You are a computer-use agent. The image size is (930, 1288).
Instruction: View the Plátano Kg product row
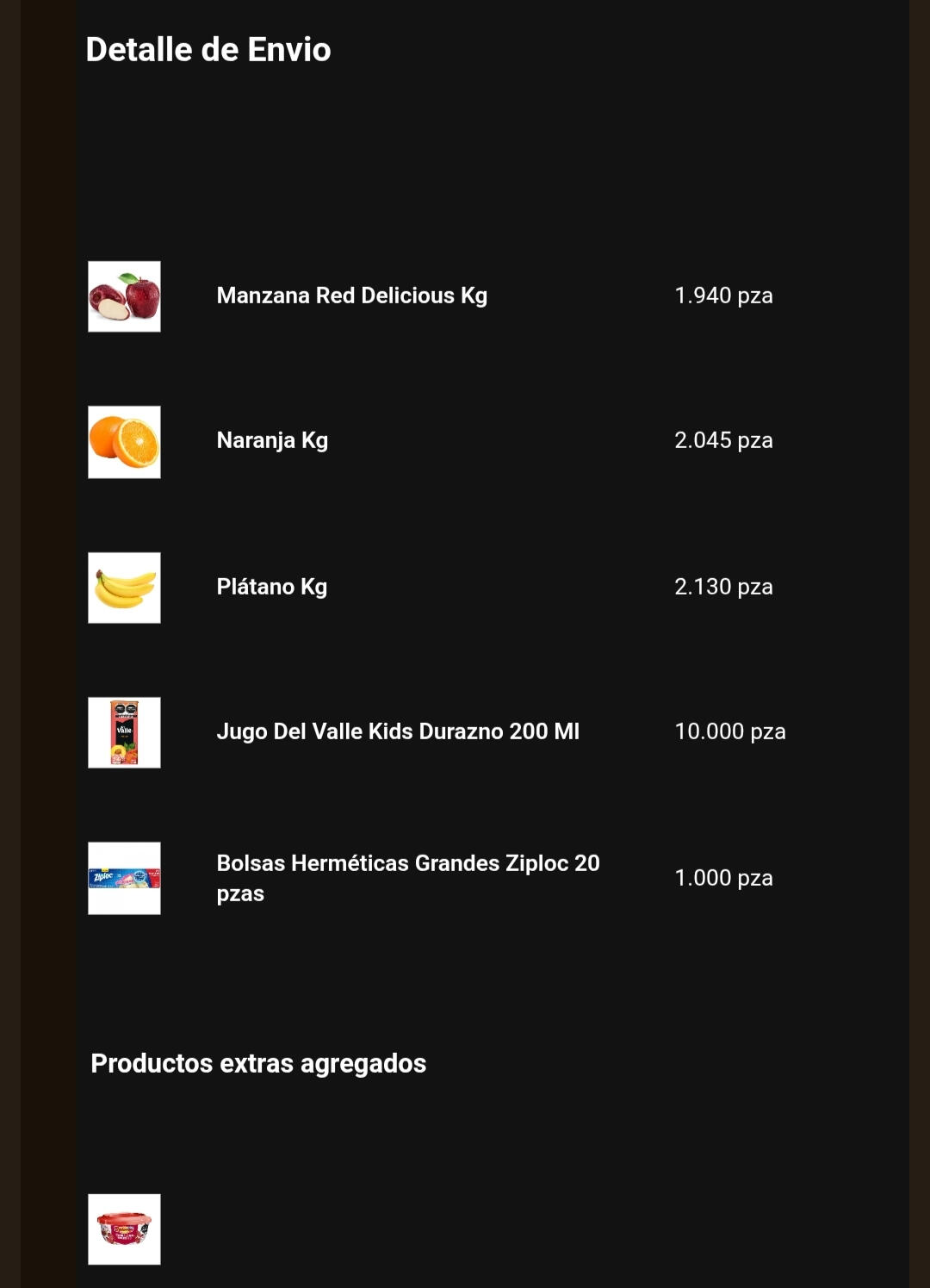272,587
